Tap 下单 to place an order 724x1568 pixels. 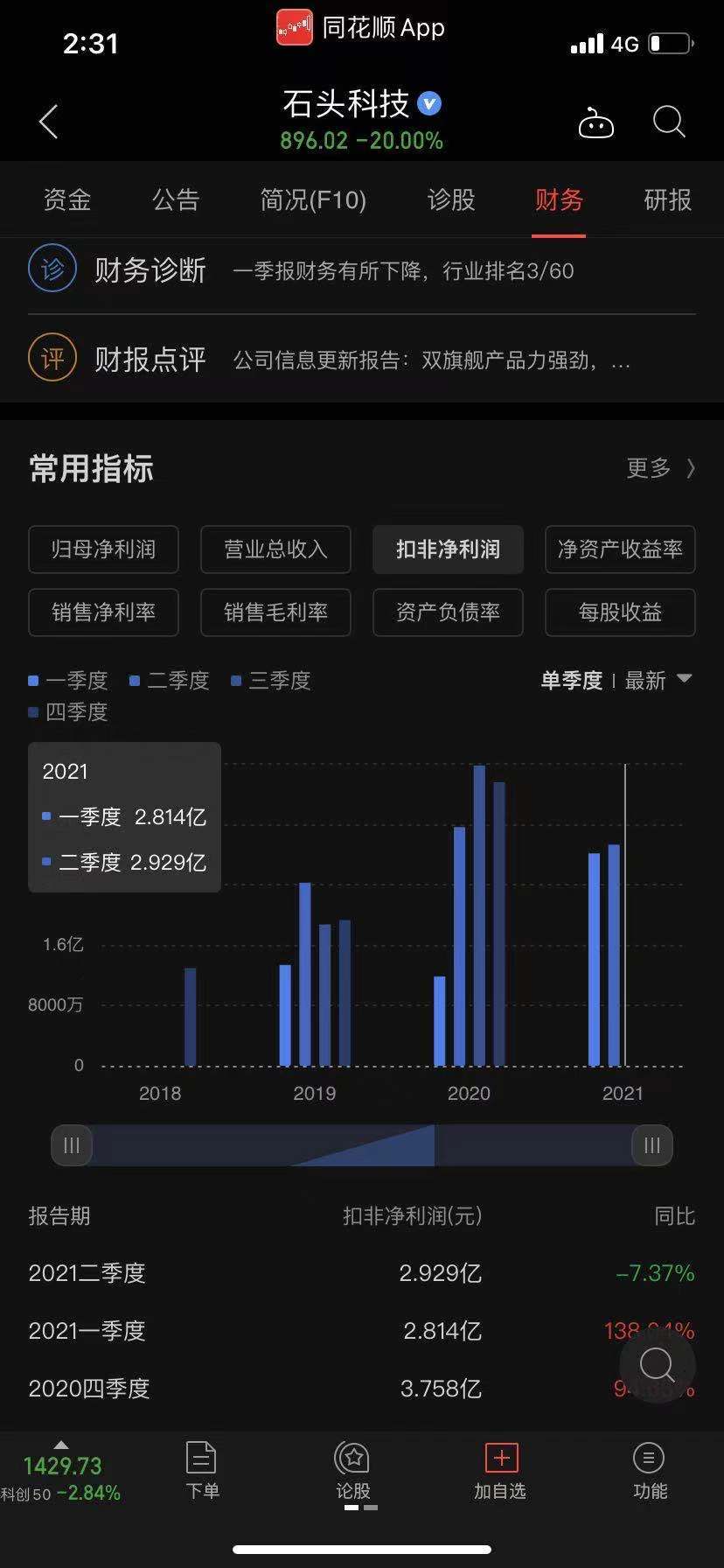click(202, 1470)
